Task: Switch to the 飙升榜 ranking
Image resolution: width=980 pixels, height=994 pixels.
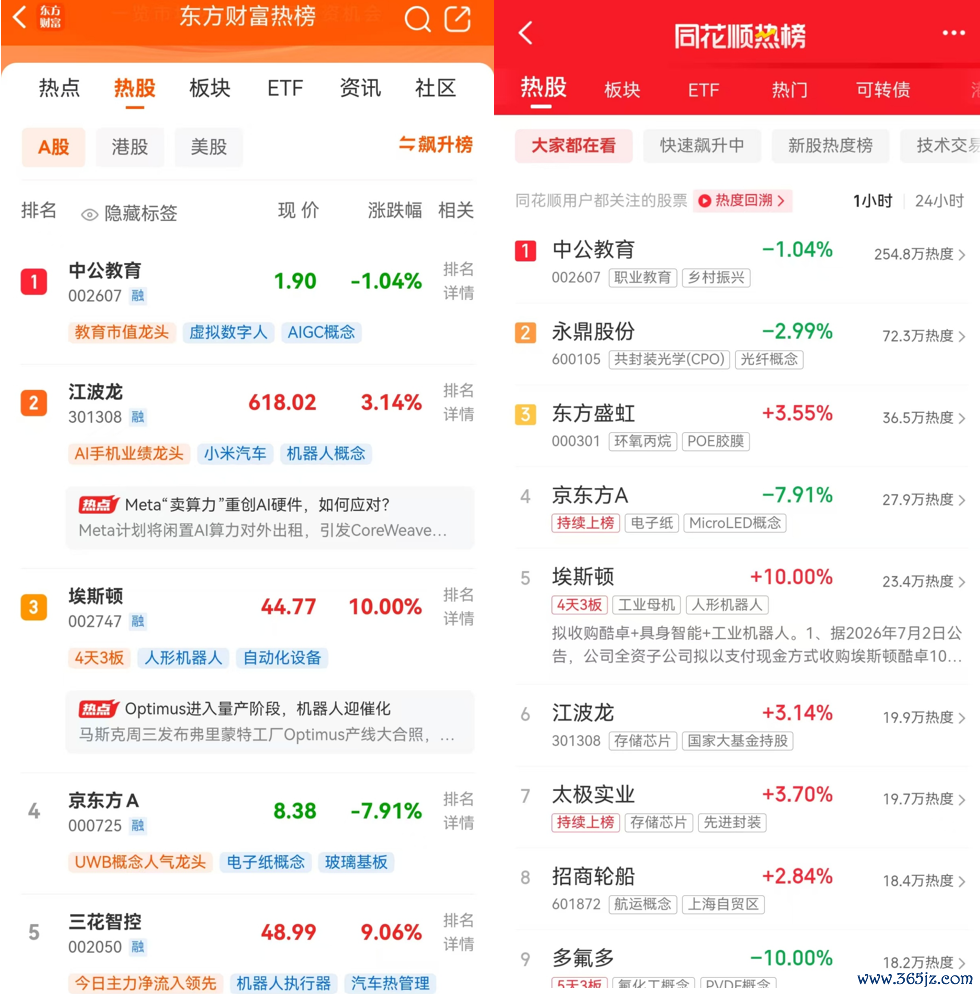Action: (x=435, y=145)
